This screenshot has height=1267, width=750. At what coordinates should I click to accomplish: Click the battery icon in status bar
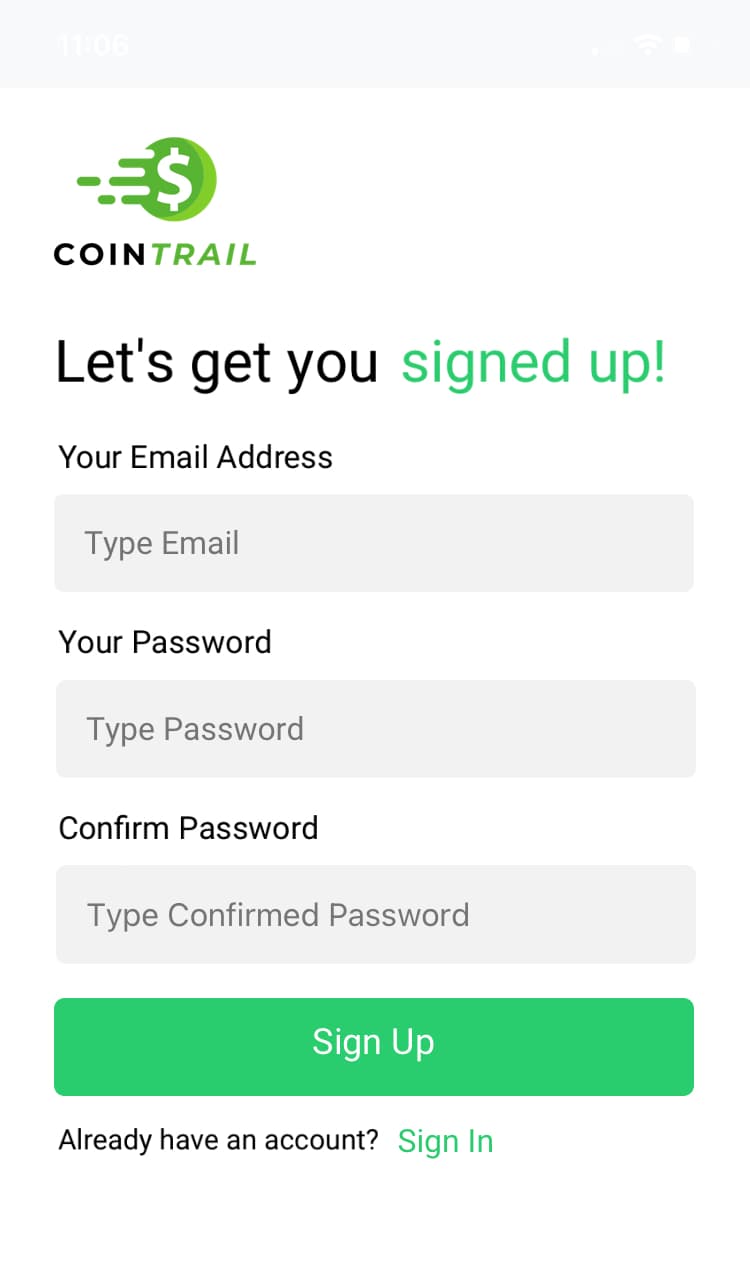pyautogui.click(x=684, y=44)
